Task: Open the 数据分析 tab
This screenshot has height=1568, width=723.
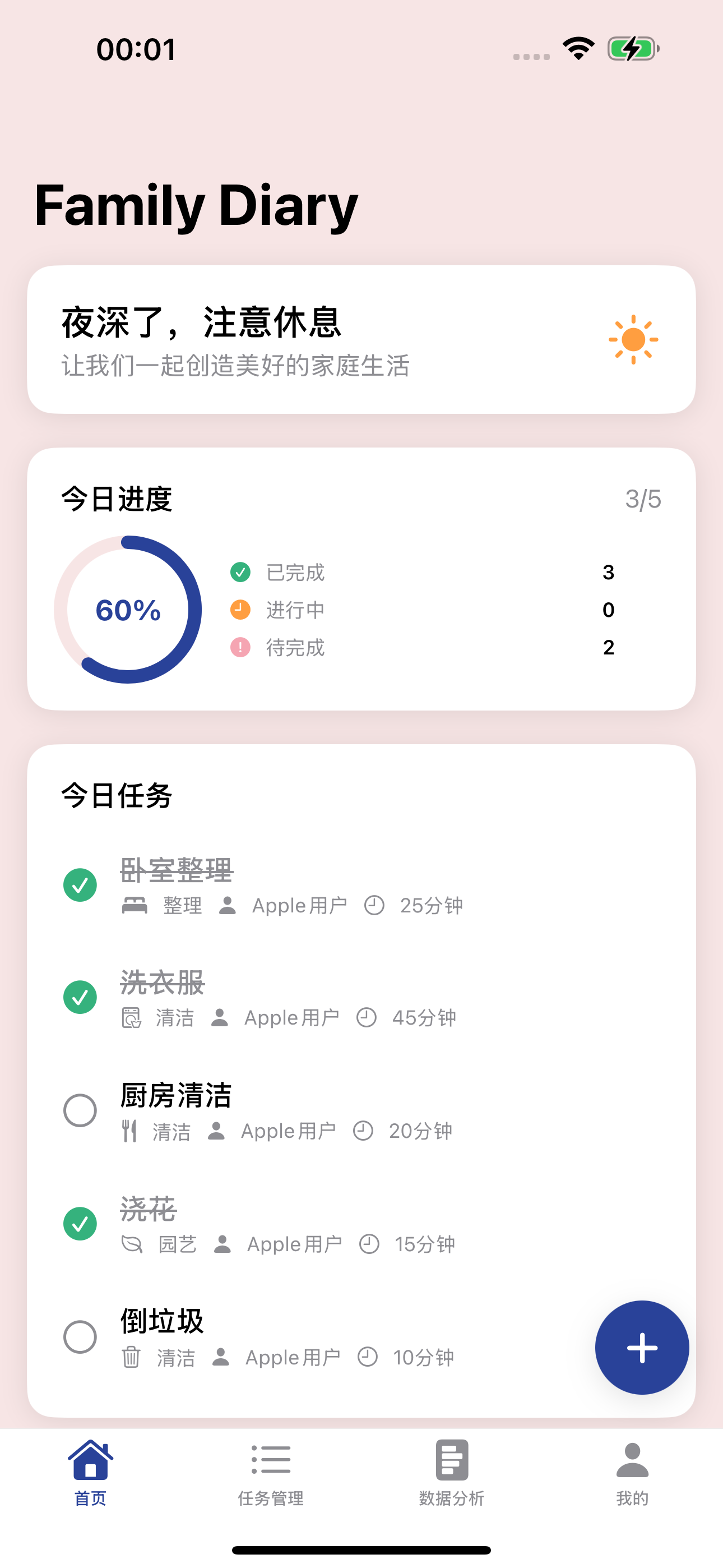Action: point(452,1473)
